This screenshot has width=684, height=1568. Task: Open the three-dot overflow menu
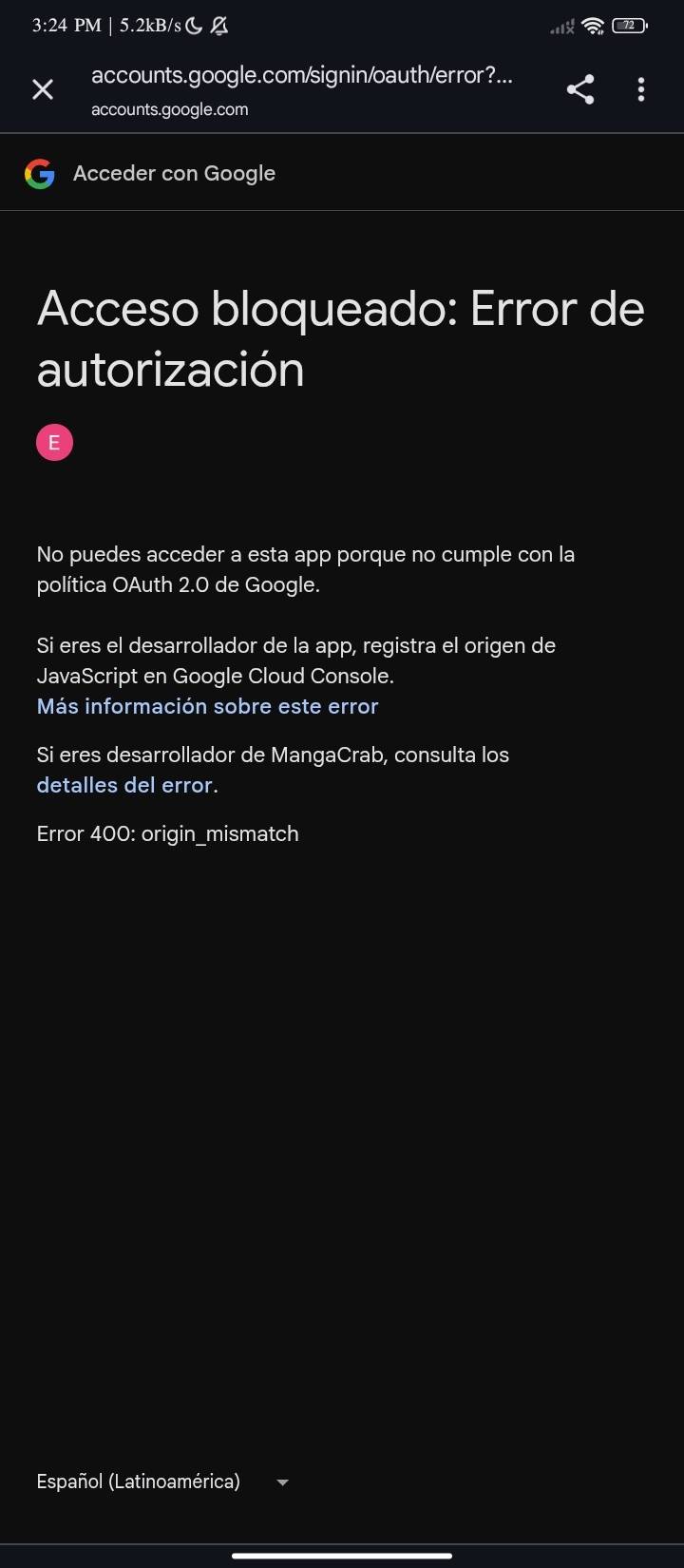pos(641,89)
